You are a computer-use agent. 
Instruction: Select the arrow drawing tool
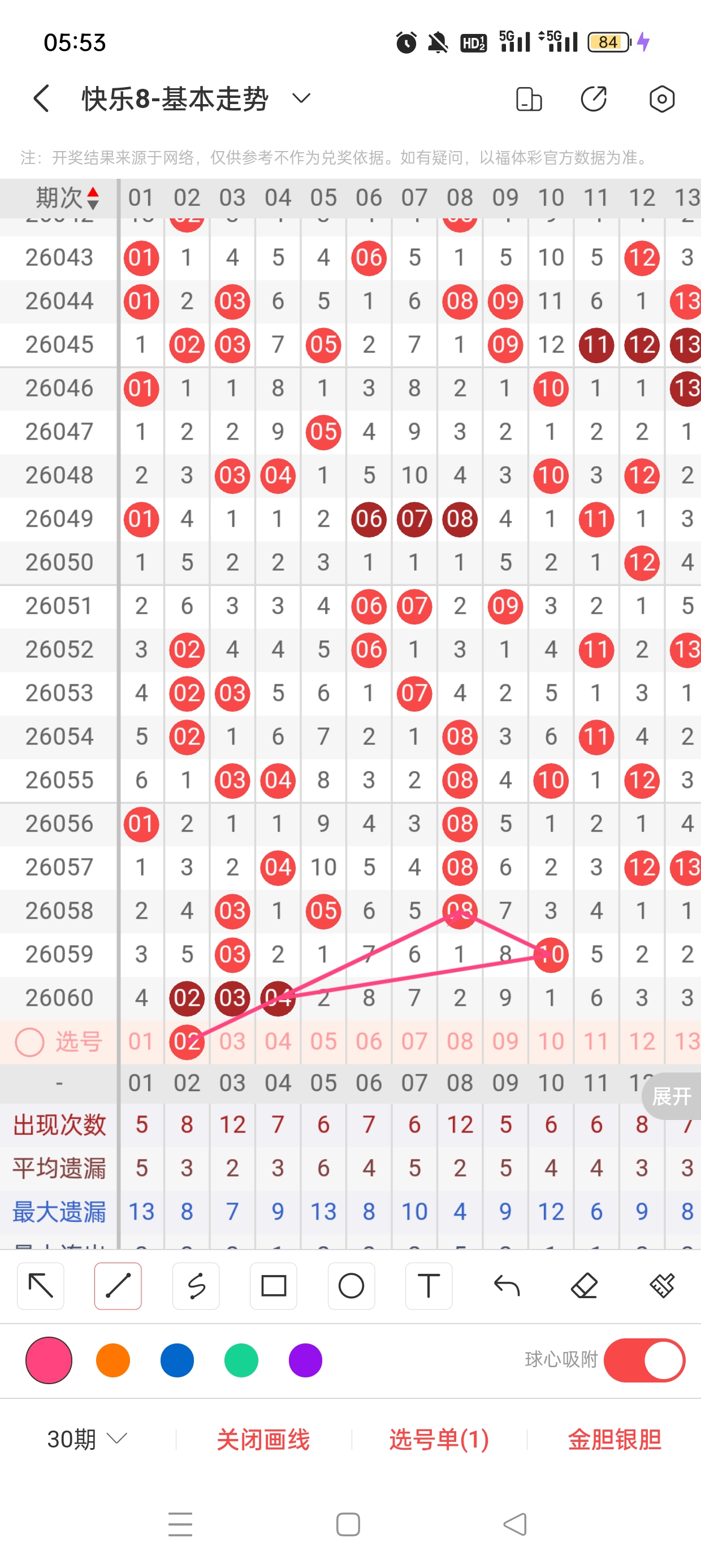pos(41,1286)
